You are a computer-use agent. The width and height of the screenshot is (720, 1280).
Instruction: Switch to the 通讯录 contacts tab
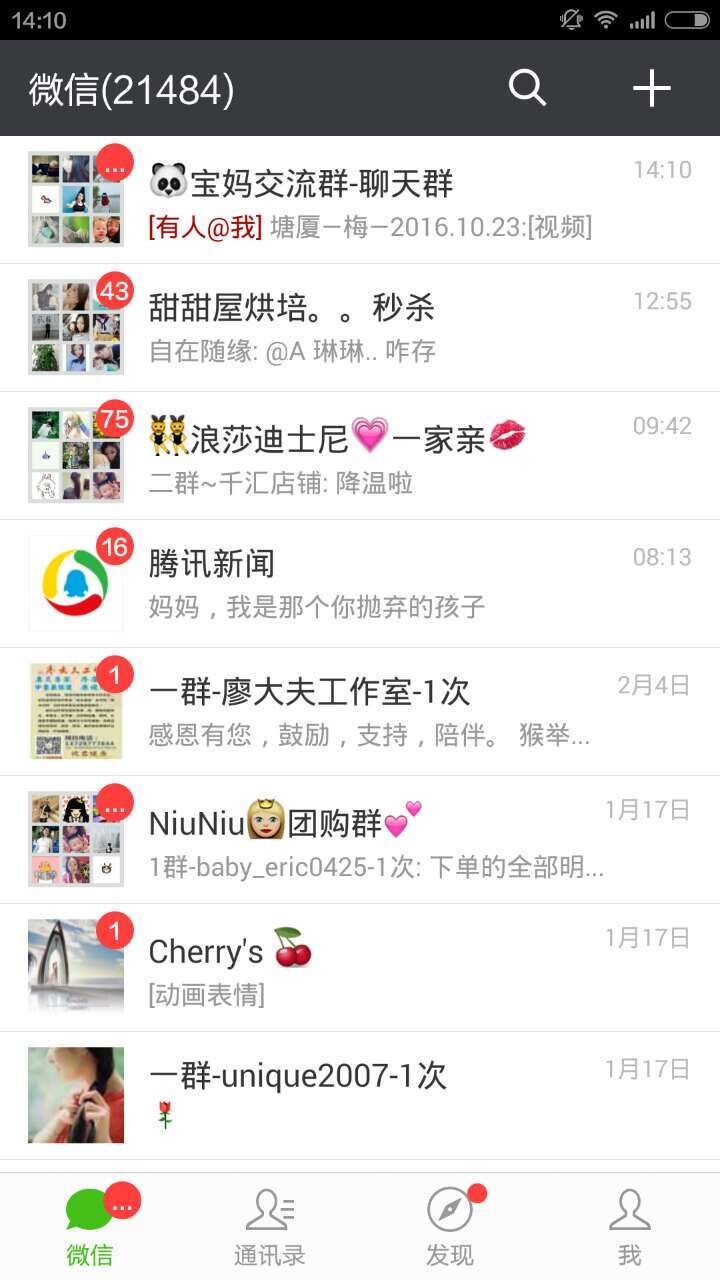(x=269, y=1227)
